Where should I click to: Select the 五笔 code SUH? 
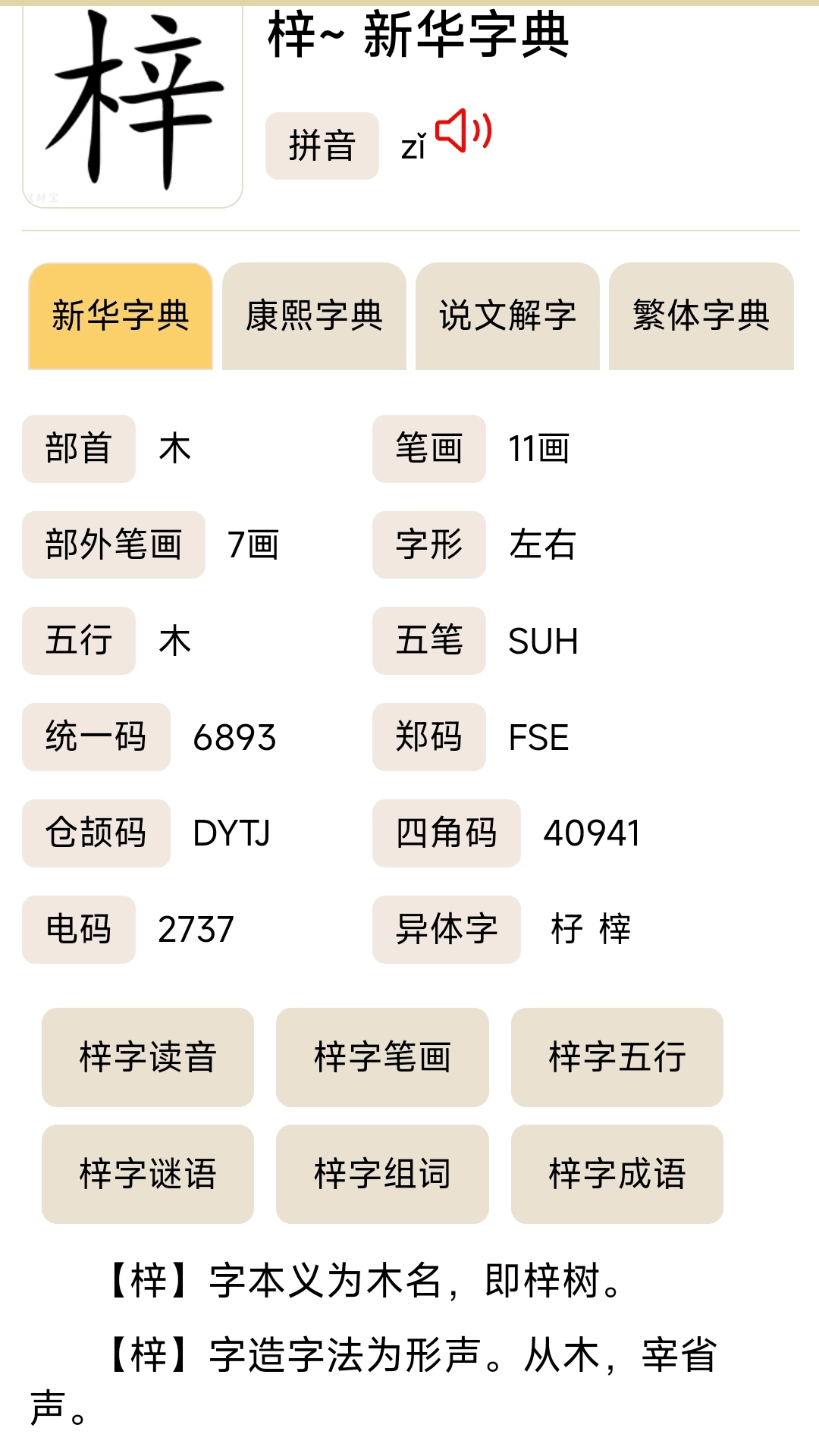(x=541, y=641)
